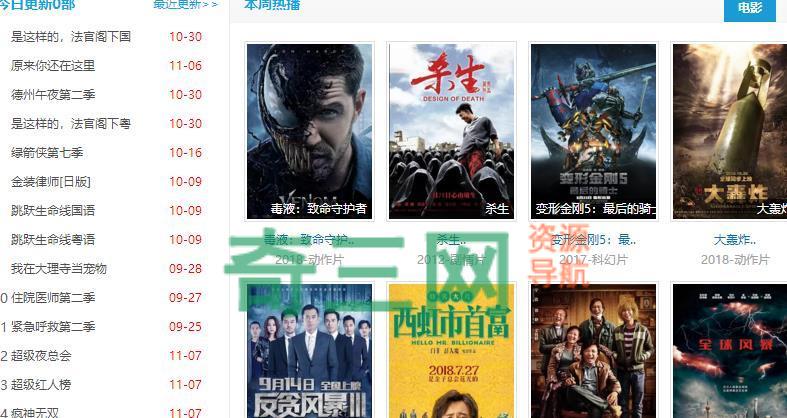Viewport: 787px width, 418px height.
Task: Open the 变形金刚5:最后的骑士 poster
Action: pyautogui.click(x=593, y=130)
